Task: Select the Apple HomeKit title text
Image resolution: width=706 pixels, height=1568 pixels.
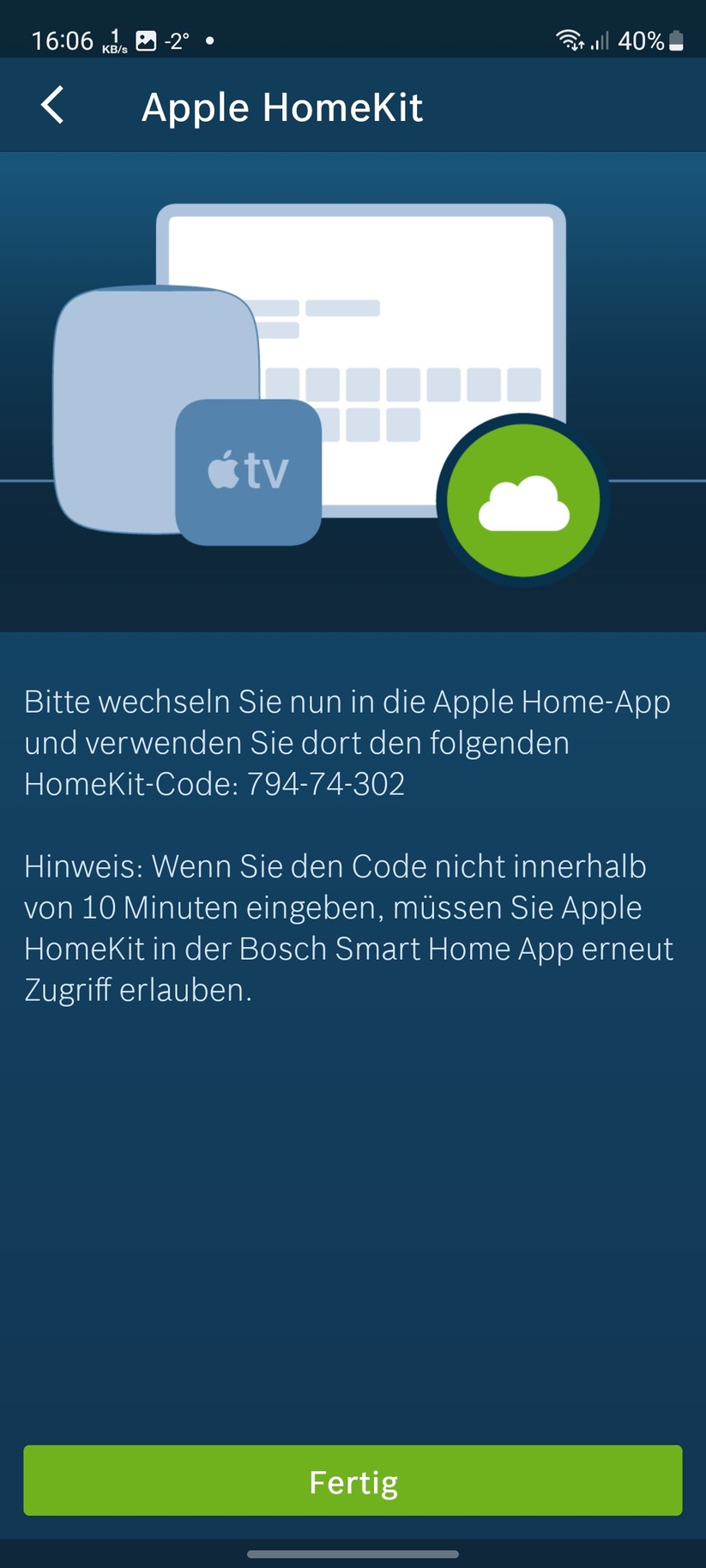Action: pyautogui.click(x=283, y=106)
